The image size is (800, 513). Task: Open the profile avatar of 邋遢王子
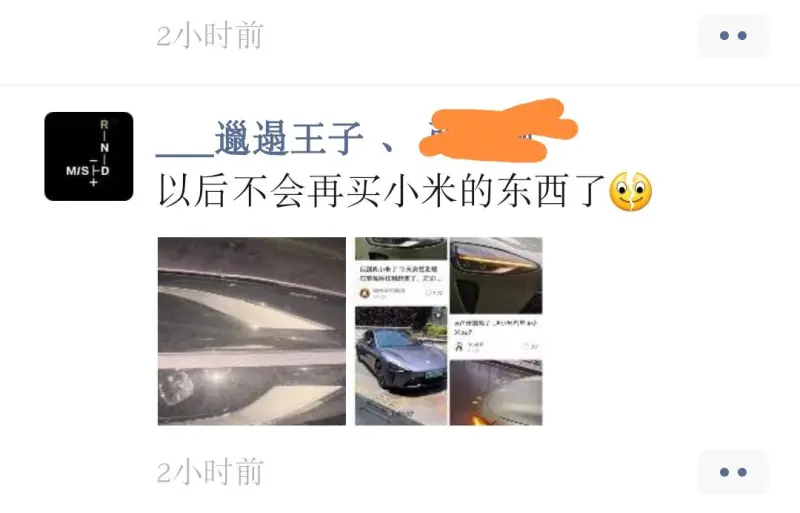[x=88, y=156]
